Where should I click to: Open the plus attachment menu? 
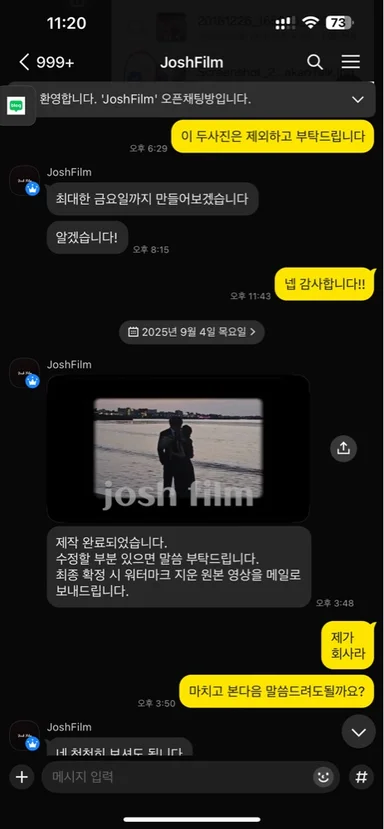point(22,777)
